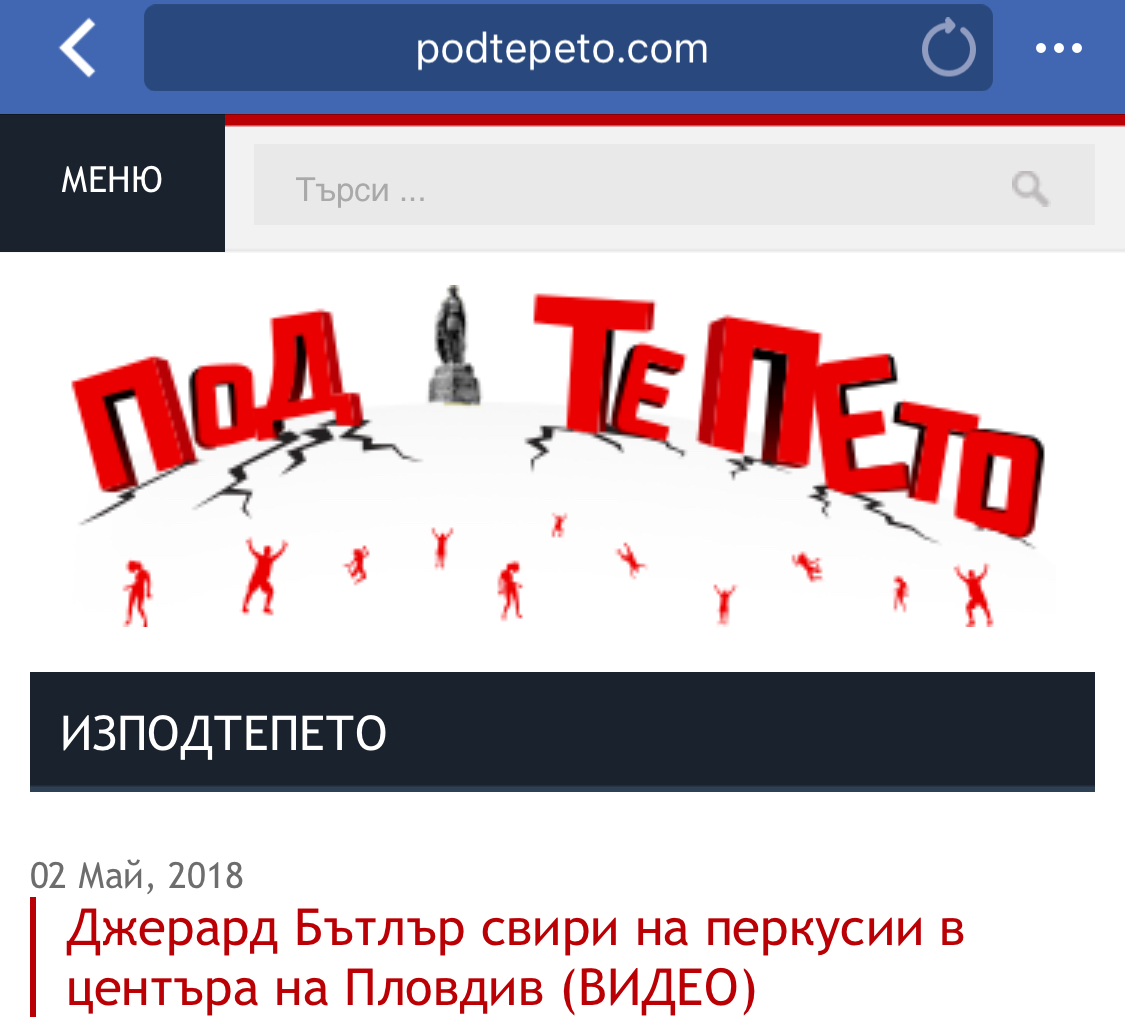Tap the Търси search field

pyautogui.click(x=620, y=187)
